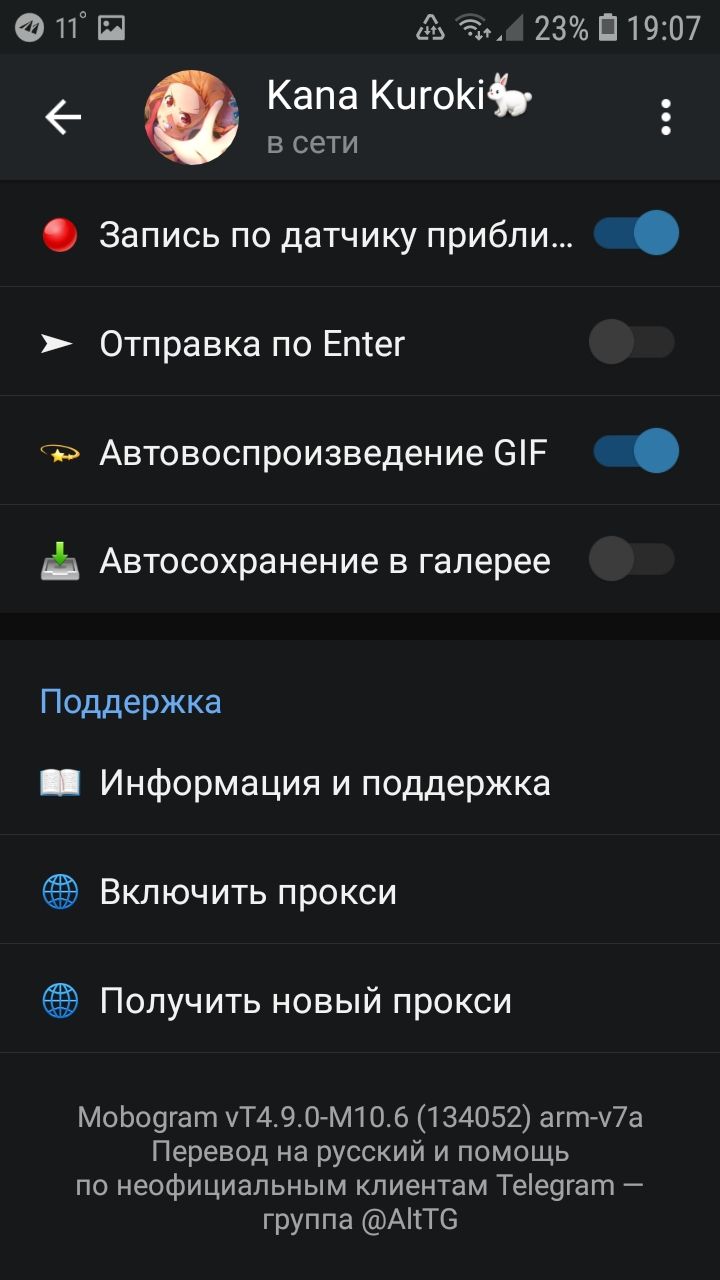The width and height of the screenshot is (720, 1280).
Task: Go back using the arrow
Action: coord(62,118)
